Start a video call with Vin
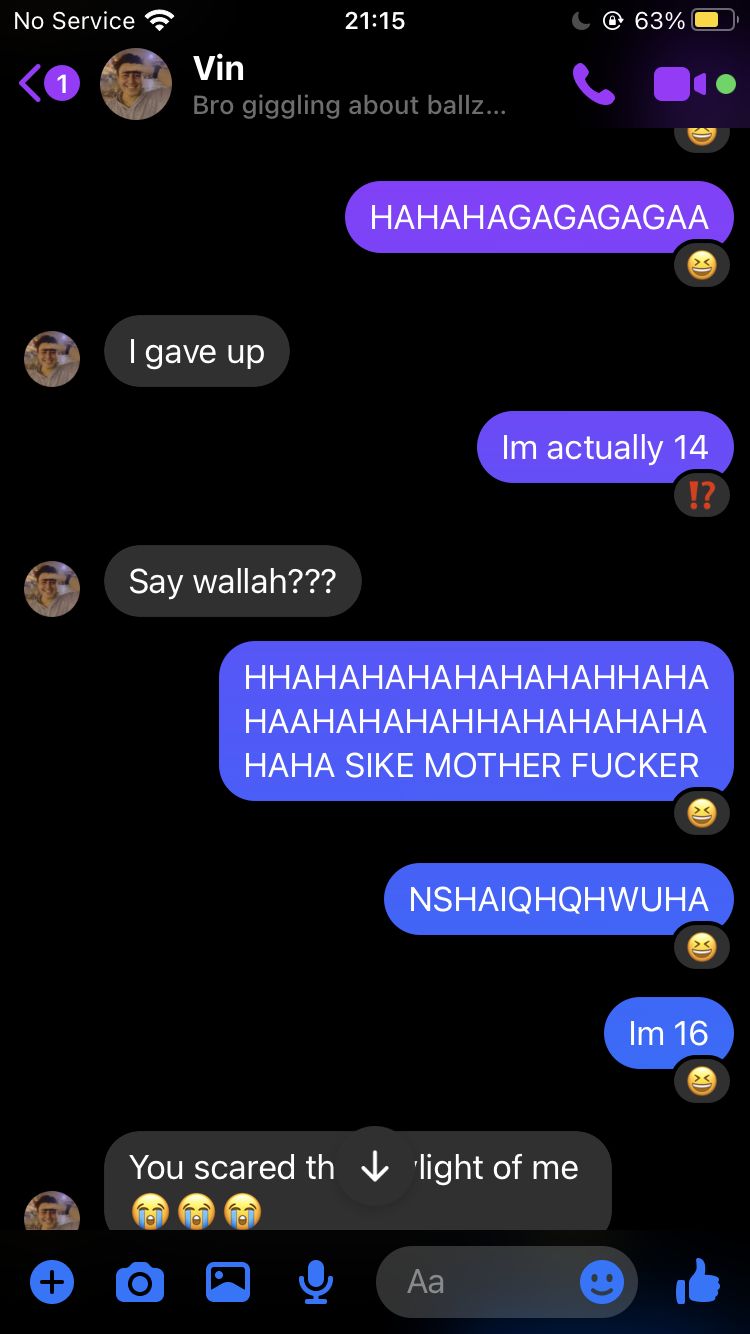Image resolution: width=750 pixels, height=1334 pixels. point(680,85)
